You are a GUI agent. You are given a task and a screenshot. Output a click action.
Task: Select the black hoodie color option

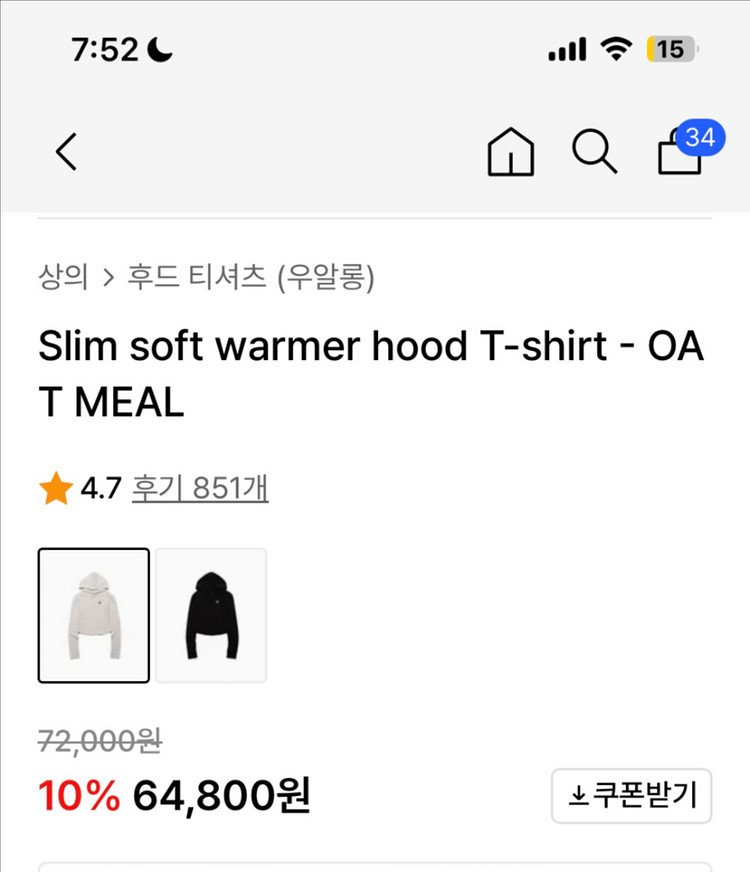pyautogui.click(x=211, y=615)
